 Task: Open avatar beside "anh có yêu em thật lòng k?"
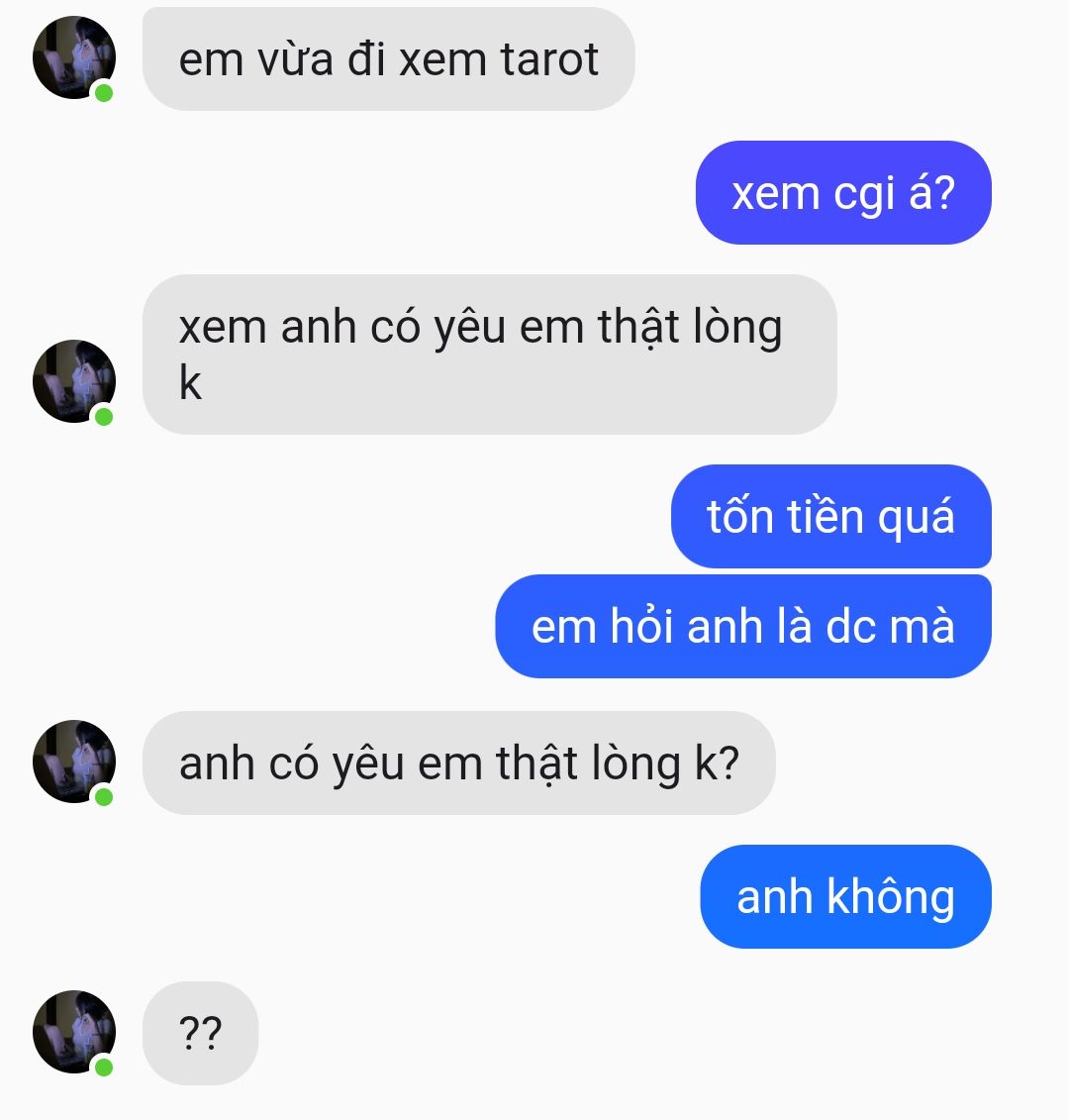[x=74, y=762]
